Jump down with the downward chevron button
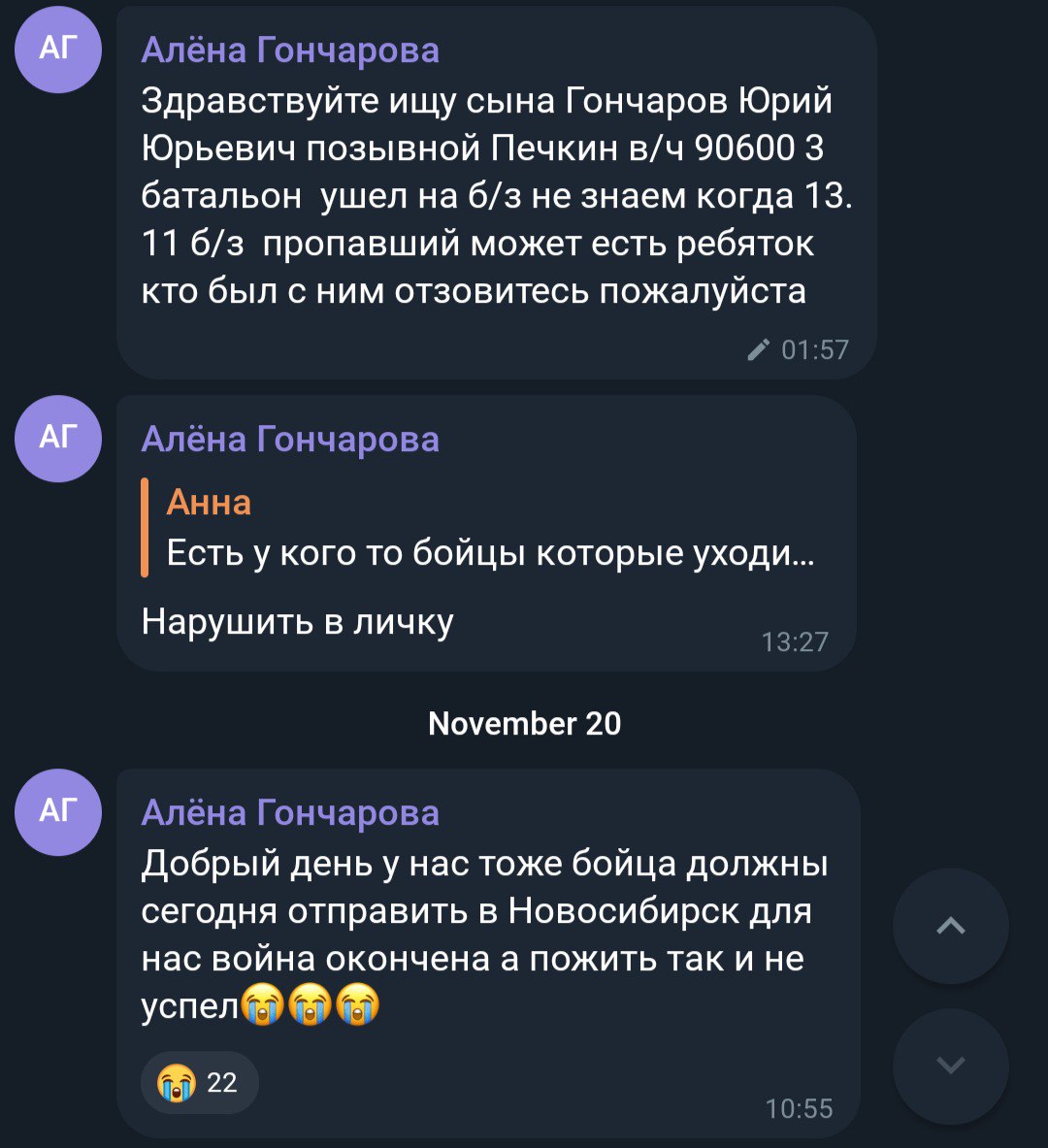 (950, 1066)
